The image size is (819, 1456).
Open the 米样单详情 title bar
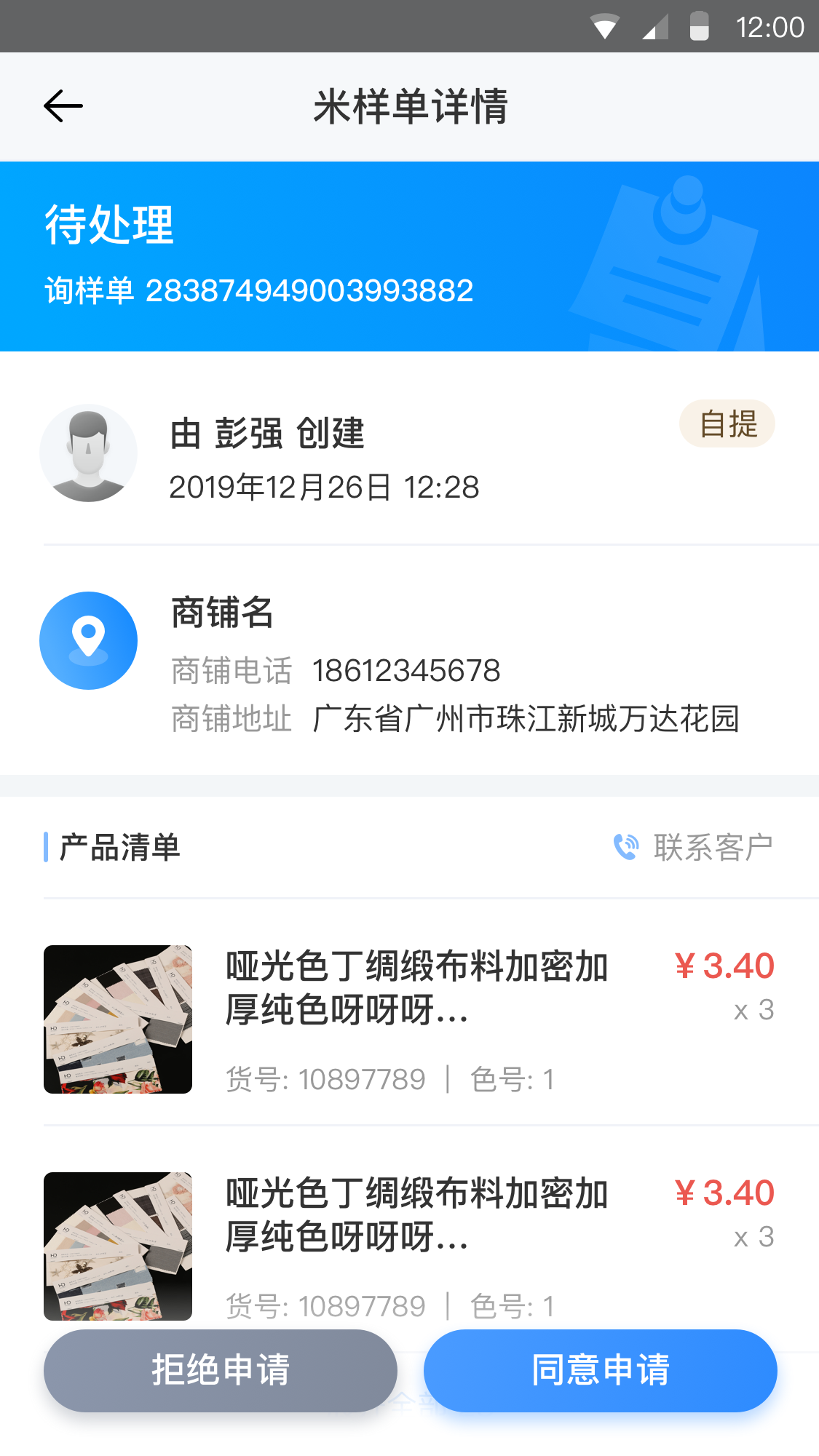coord(409,106)
